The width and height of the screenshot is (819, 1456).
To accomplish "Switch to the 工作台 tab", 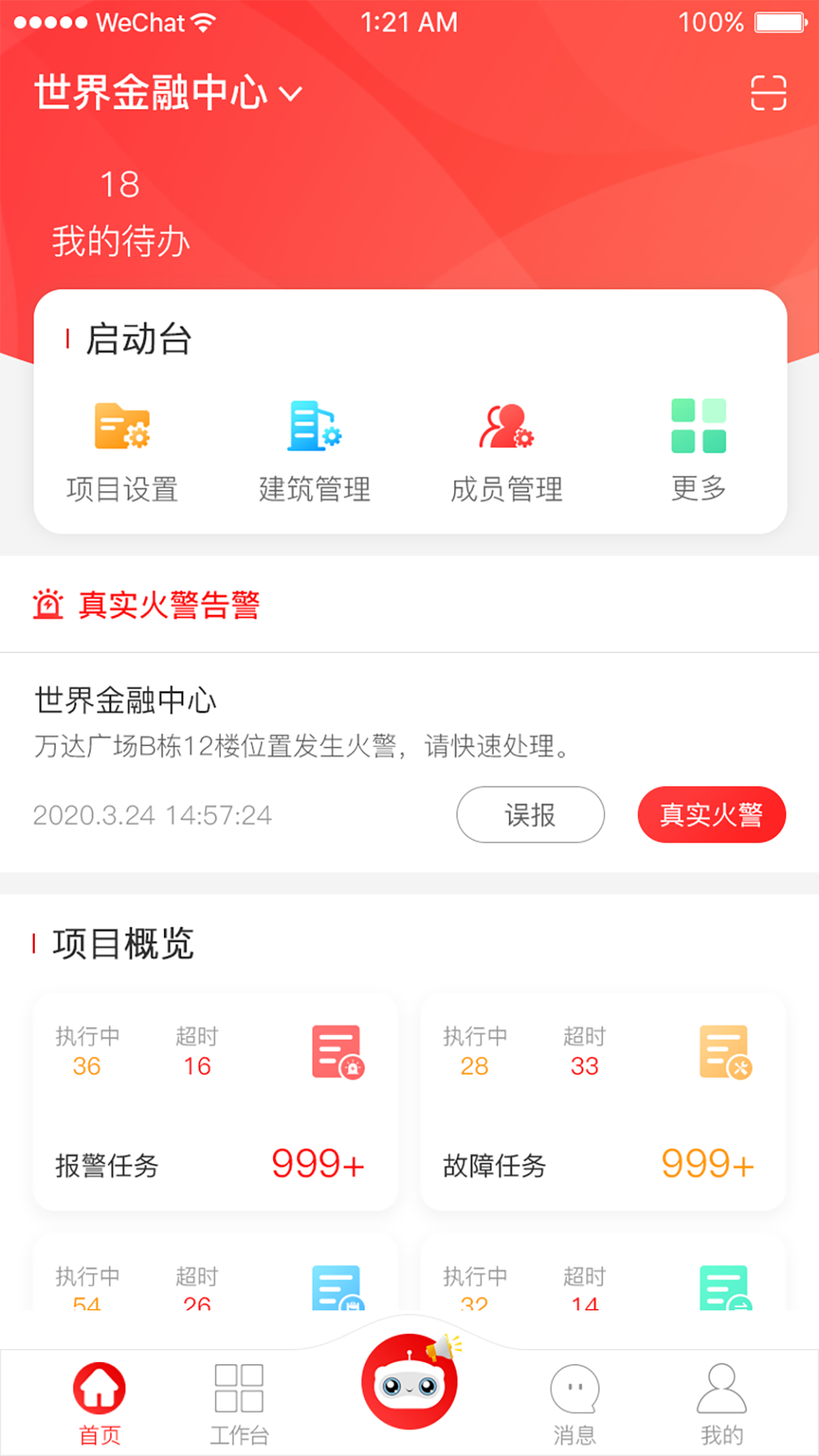I will 239,1403.
